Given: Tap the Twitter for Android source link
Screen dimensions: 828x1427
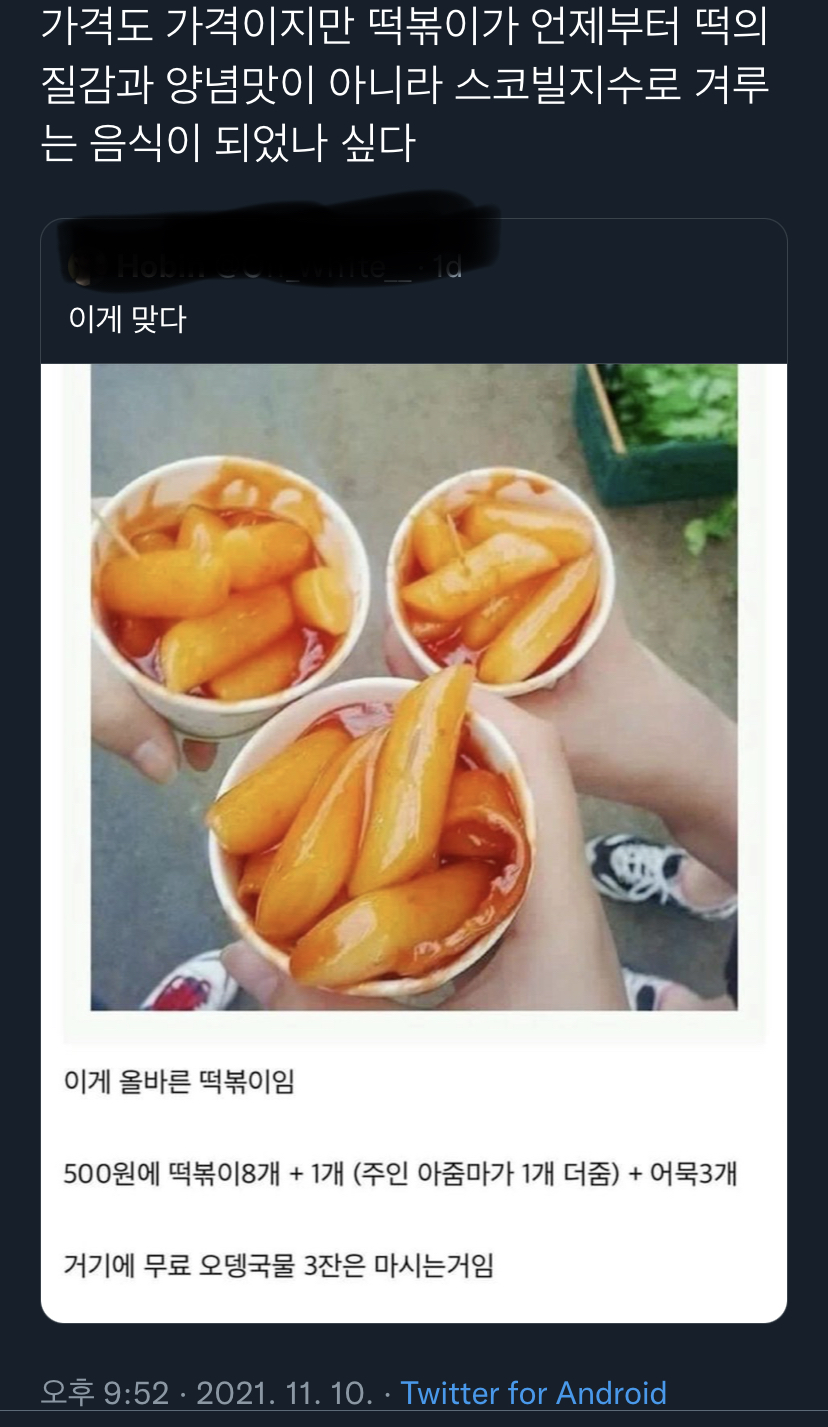Looking at the screenshot, I should (533, 1392).
